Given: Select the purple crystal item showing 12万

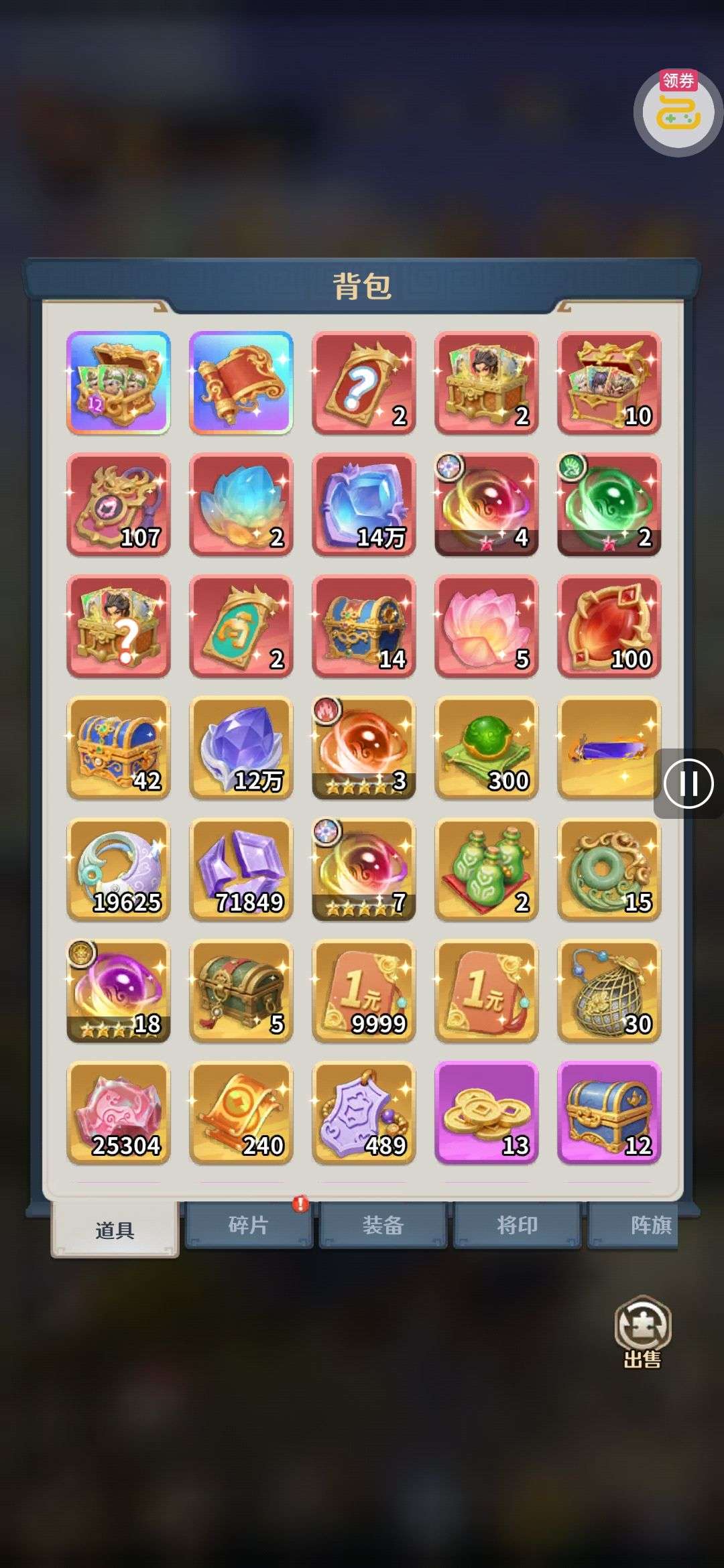Looking at the screenshot, I should [x=241, y=748].
